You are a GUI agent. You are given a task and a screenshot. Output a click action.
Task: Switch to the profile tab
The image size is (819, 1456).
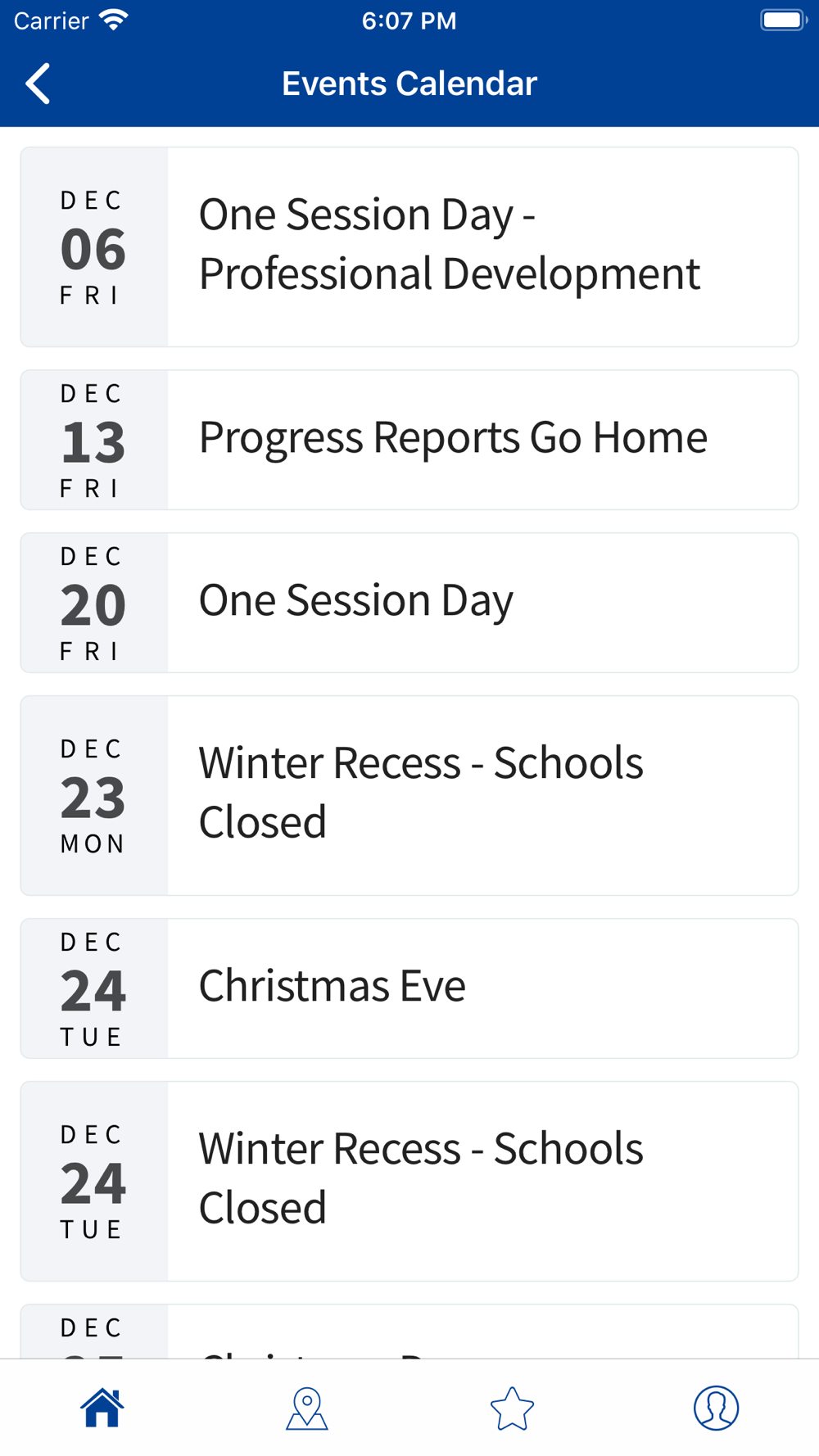[717, 1408]
